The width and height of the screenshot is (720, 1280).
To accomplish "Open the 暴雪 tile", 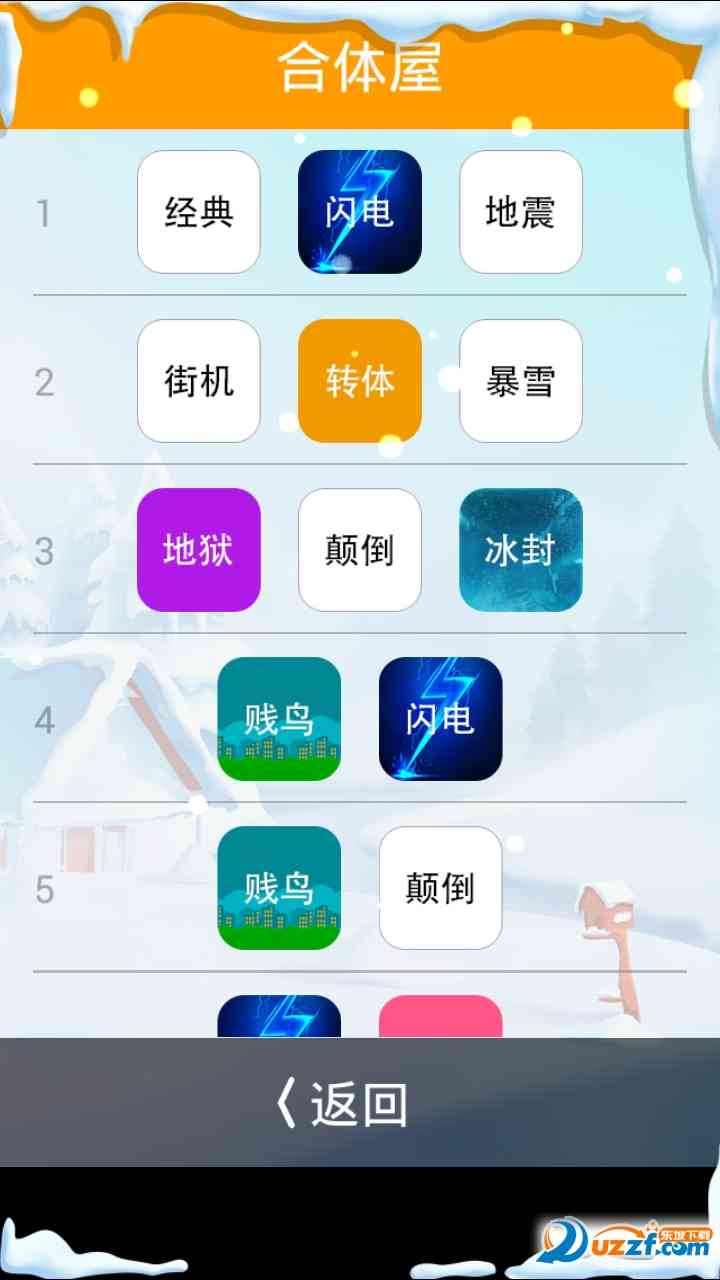I will (x=521, y=381).
